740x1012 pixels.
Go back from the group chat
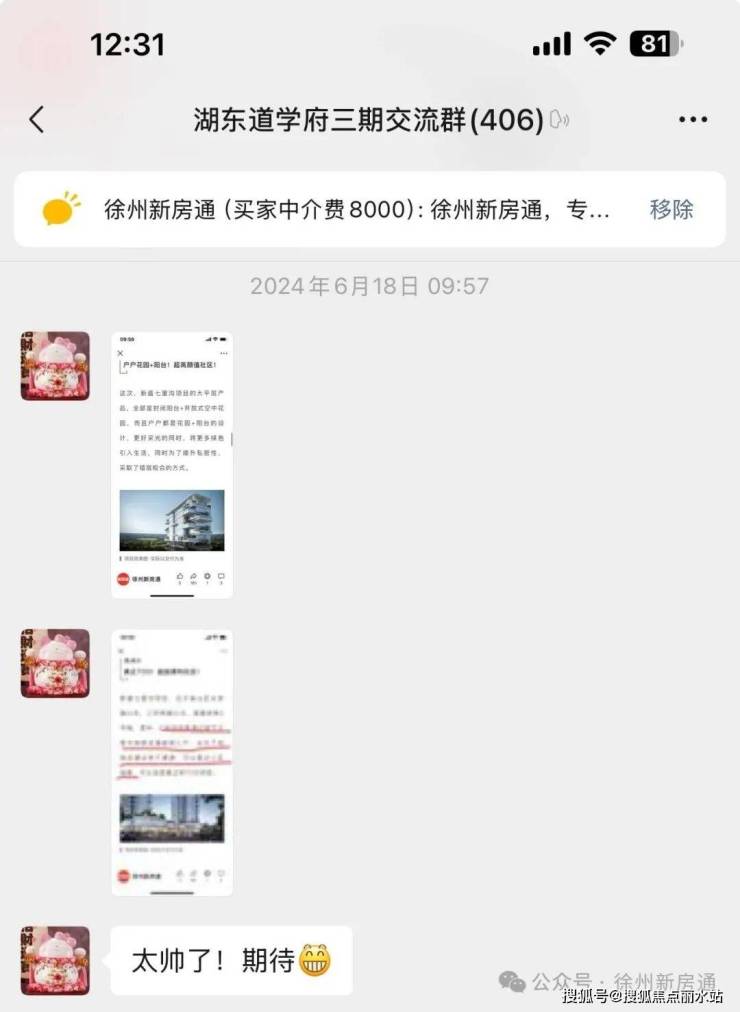37,120
